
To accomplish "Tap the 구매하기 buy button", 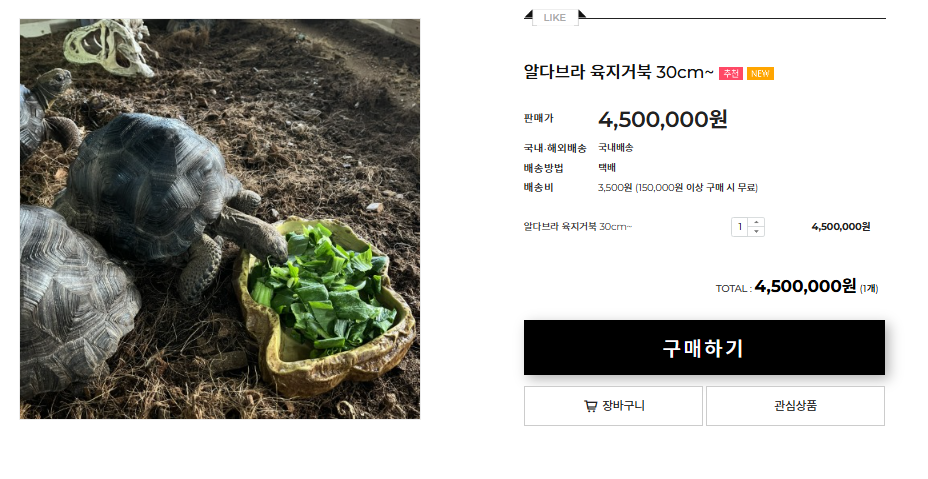I will pos(704,348).
